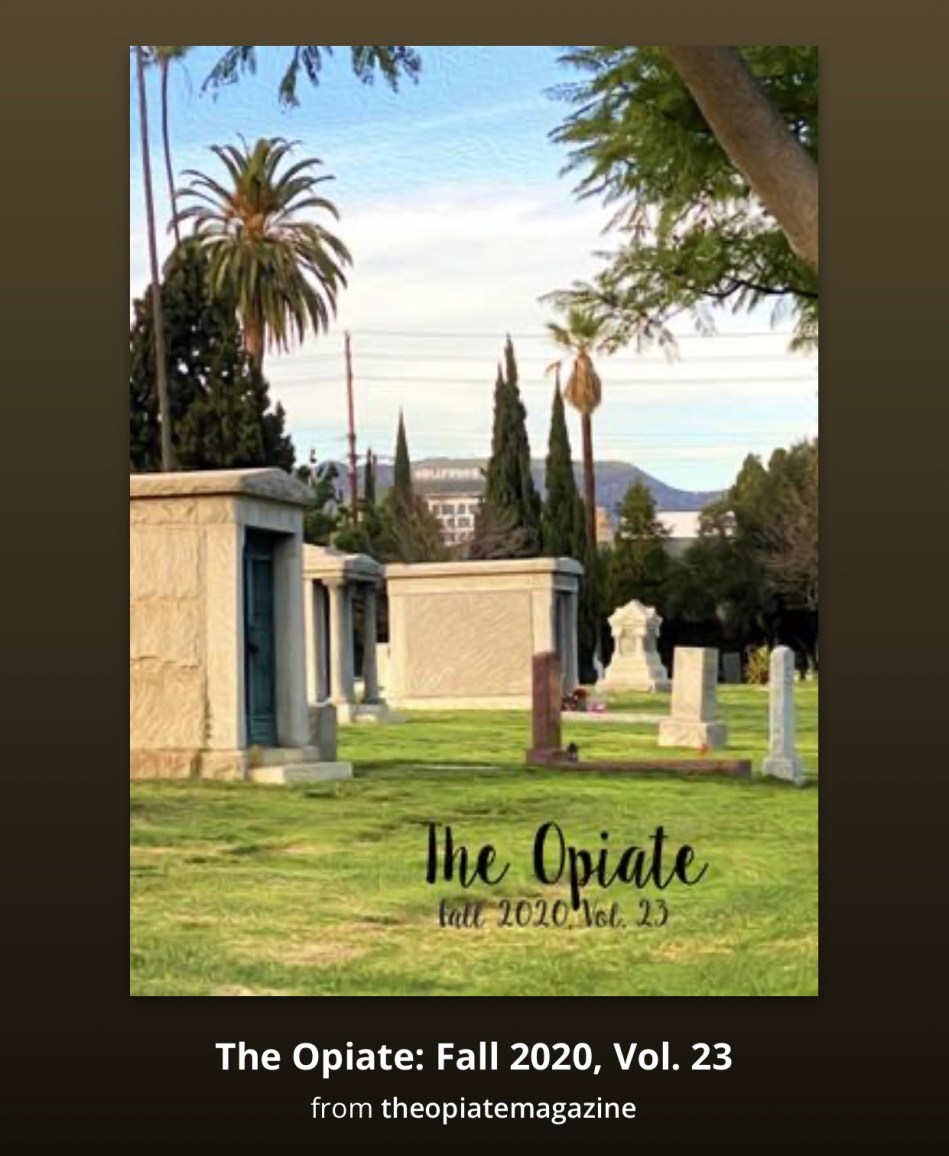This screenshot has height=1156, width=949.
Task: Open theopiatemagazine publisher profile link
Action: 508,1108
